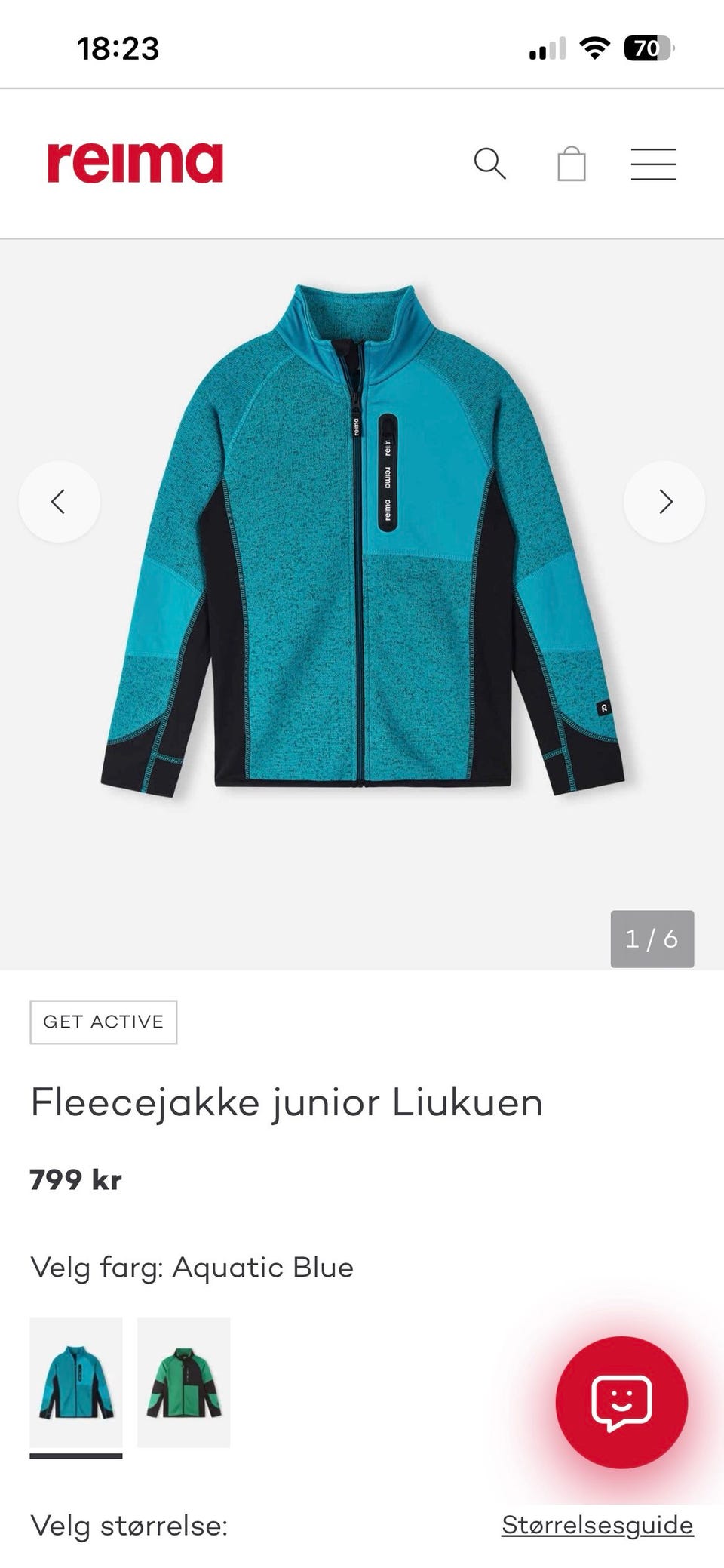The image size is (724, 1568).
Task: Tap the Get Active tag
Action: [x=103, y=1022]
